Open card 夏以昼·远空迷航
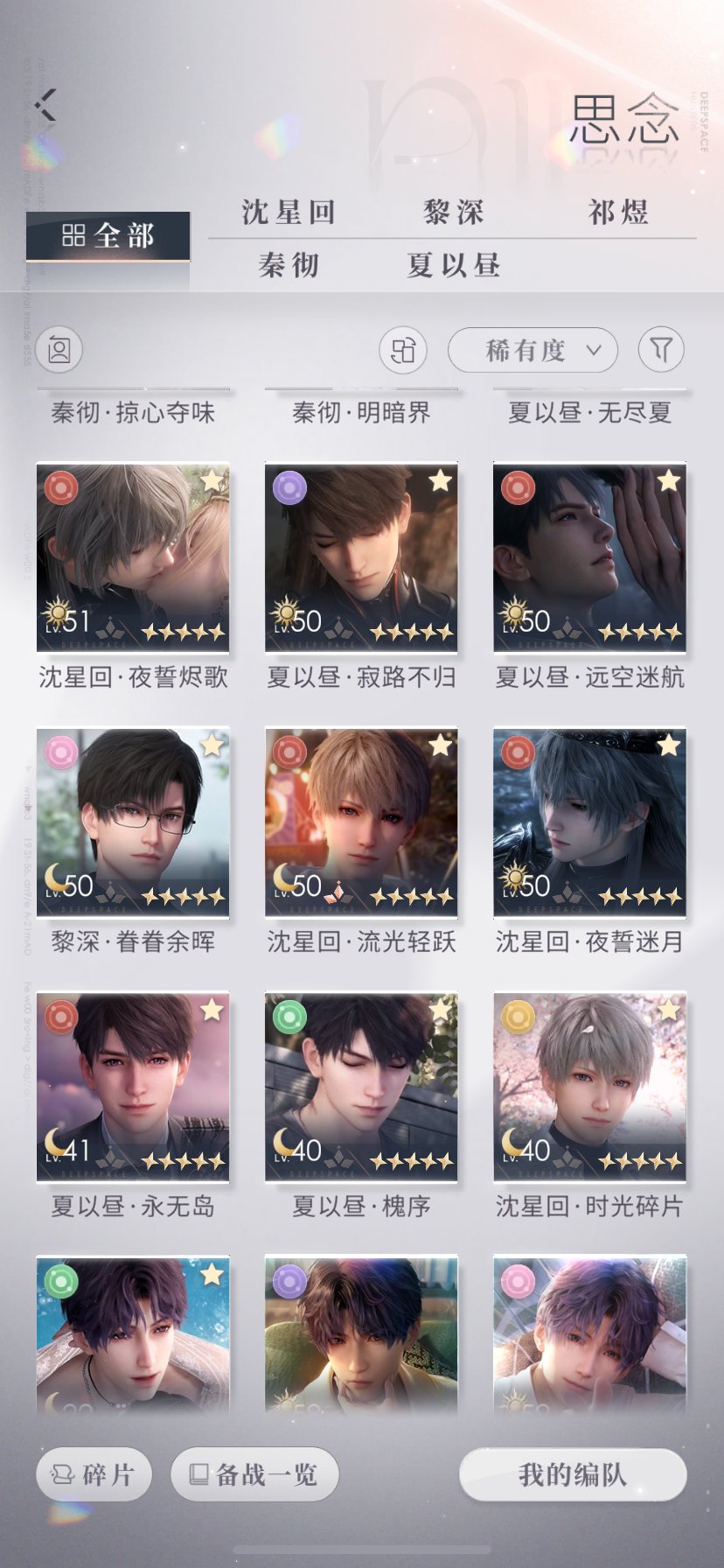 pos(589,557)
